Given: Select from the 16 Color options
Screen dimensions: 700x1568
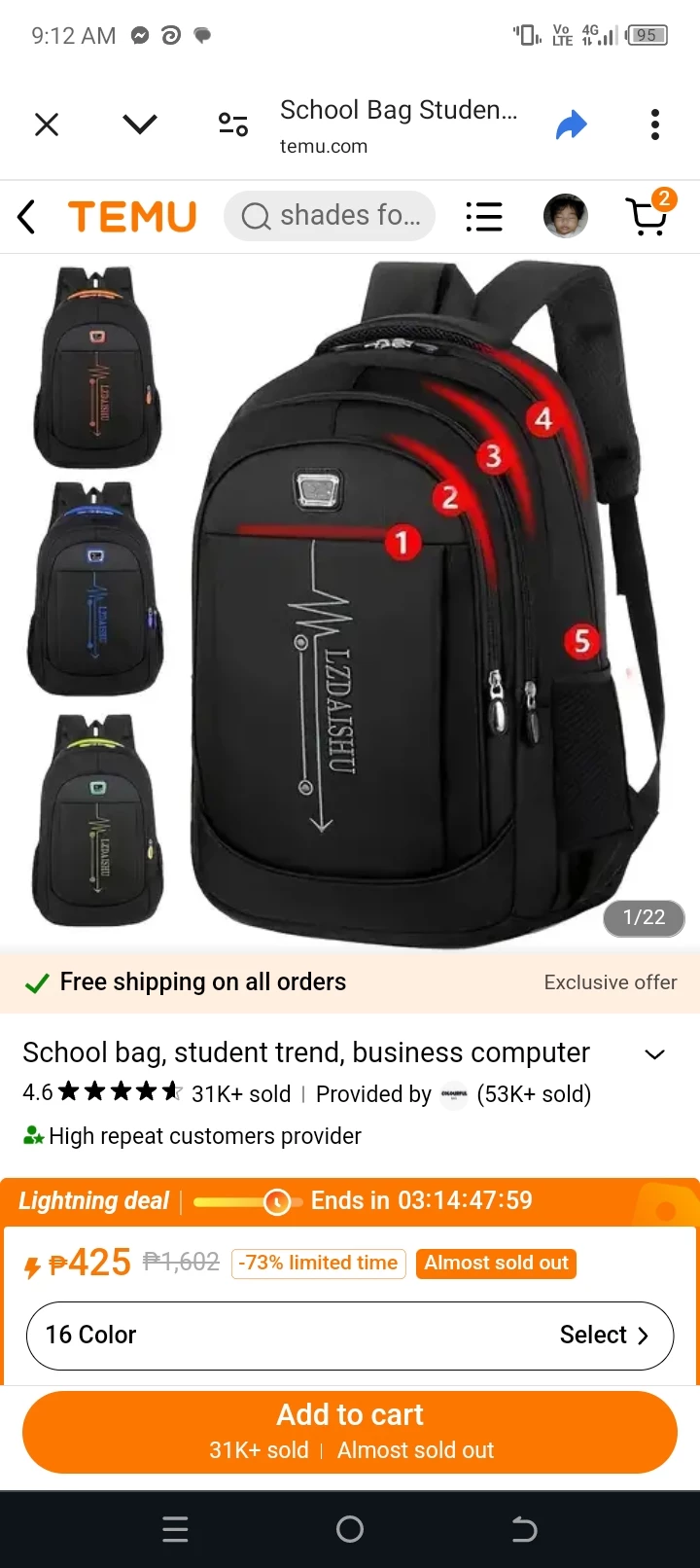Looking at the screenshot, I should click(x=350, y=1336).
